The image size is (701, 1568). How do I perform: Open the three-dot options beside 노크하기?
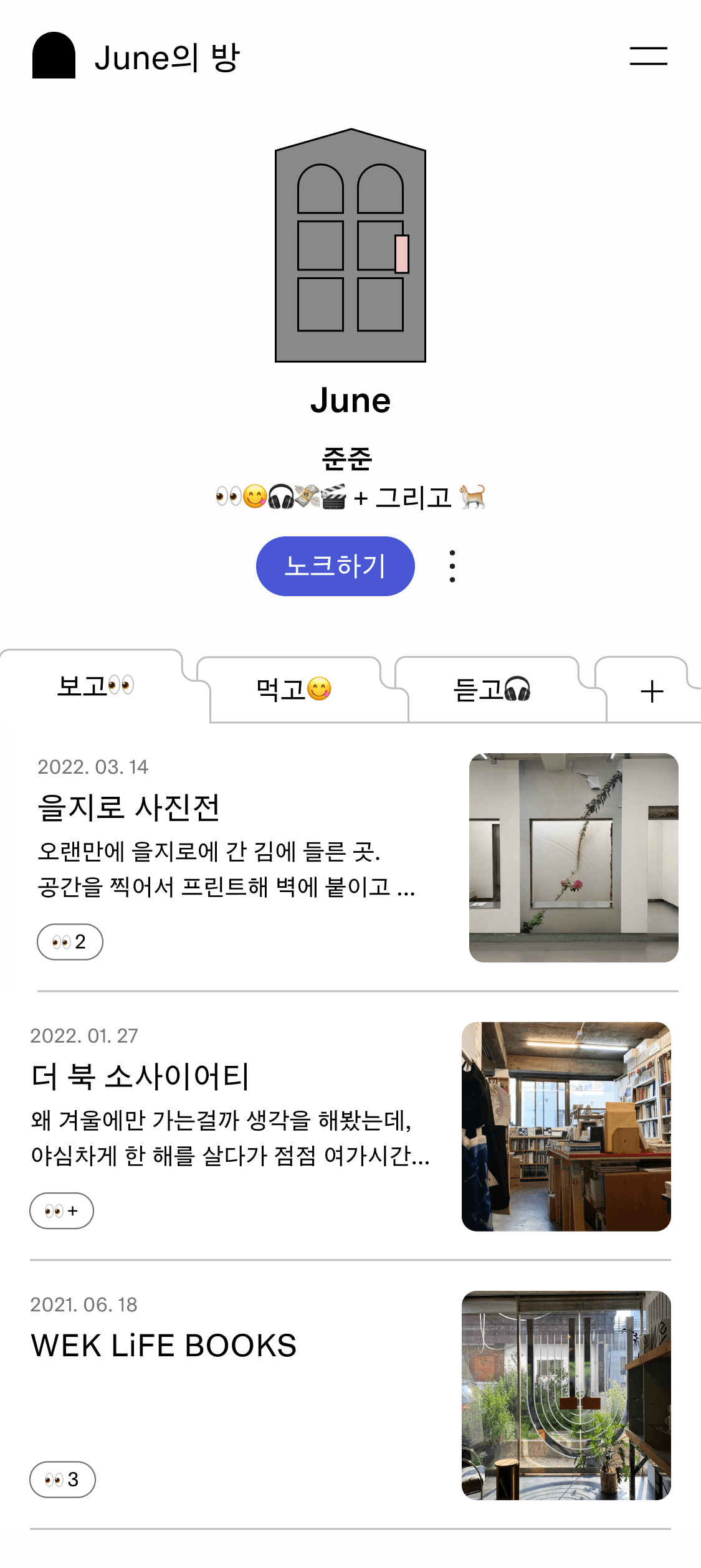pyautogui.click(x=452, y=566)
